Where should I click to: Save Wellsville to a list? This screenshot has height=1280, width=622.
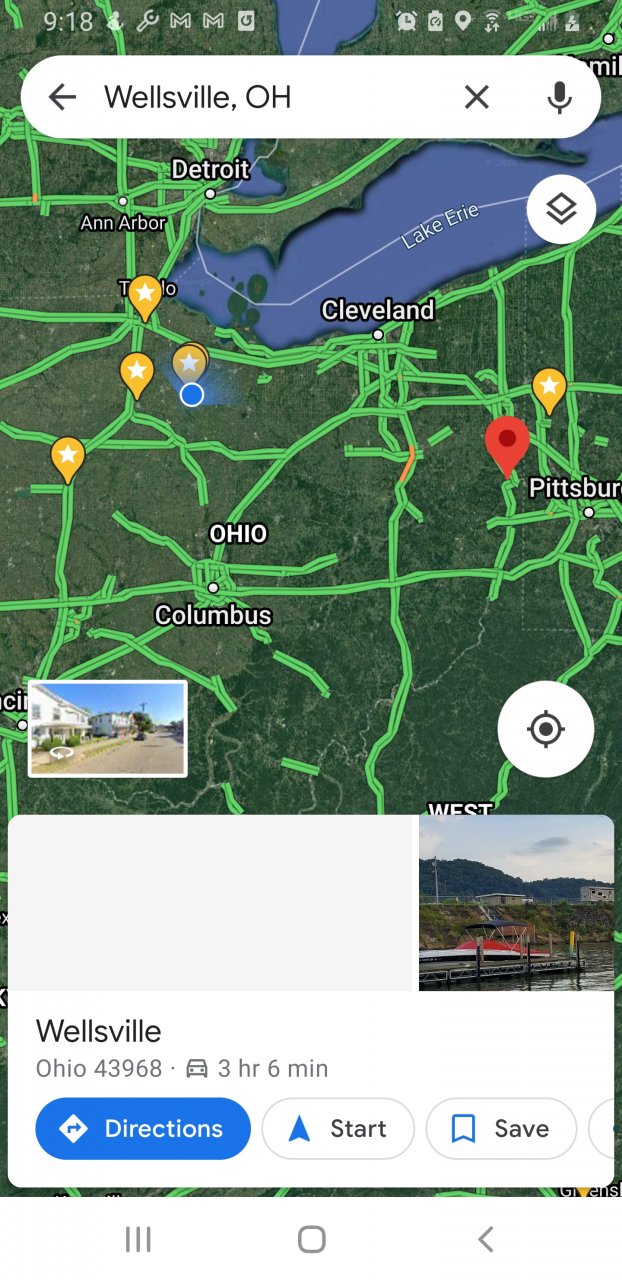(x=501, y=1128)
